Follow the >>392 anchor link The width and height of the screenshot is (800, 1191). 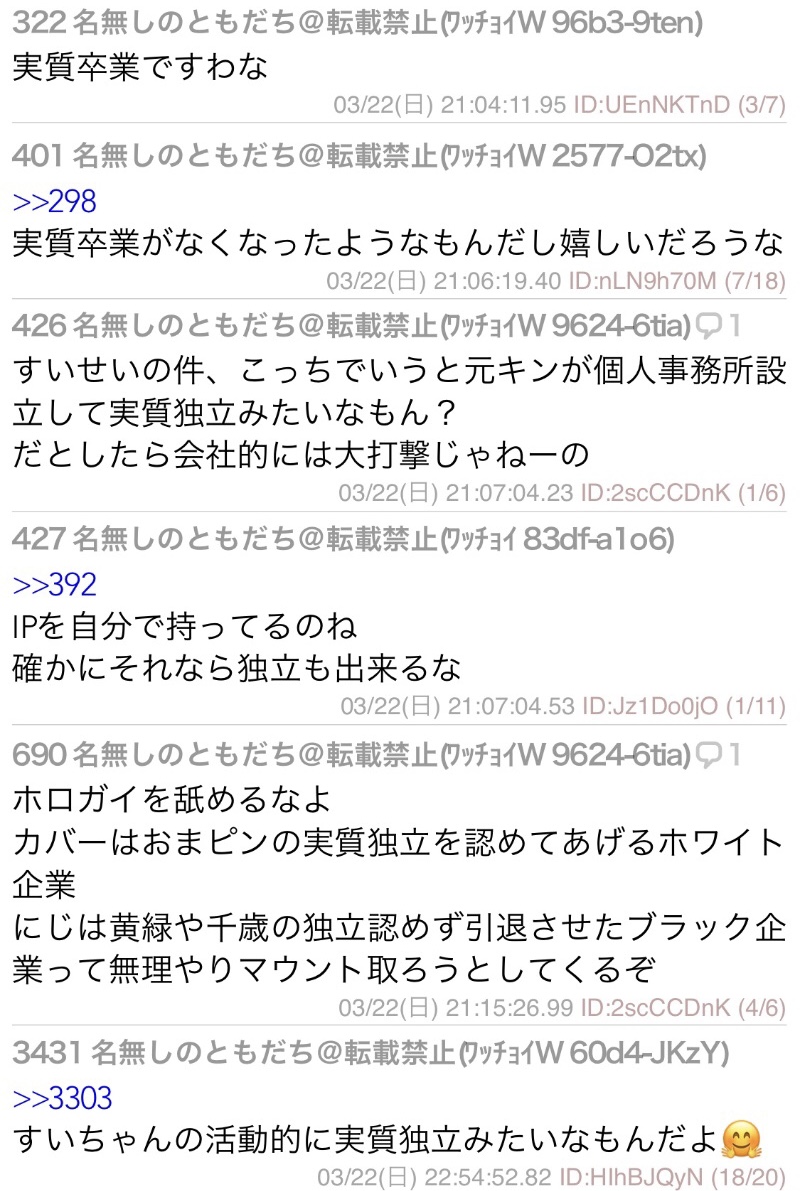tap(55, 584)
